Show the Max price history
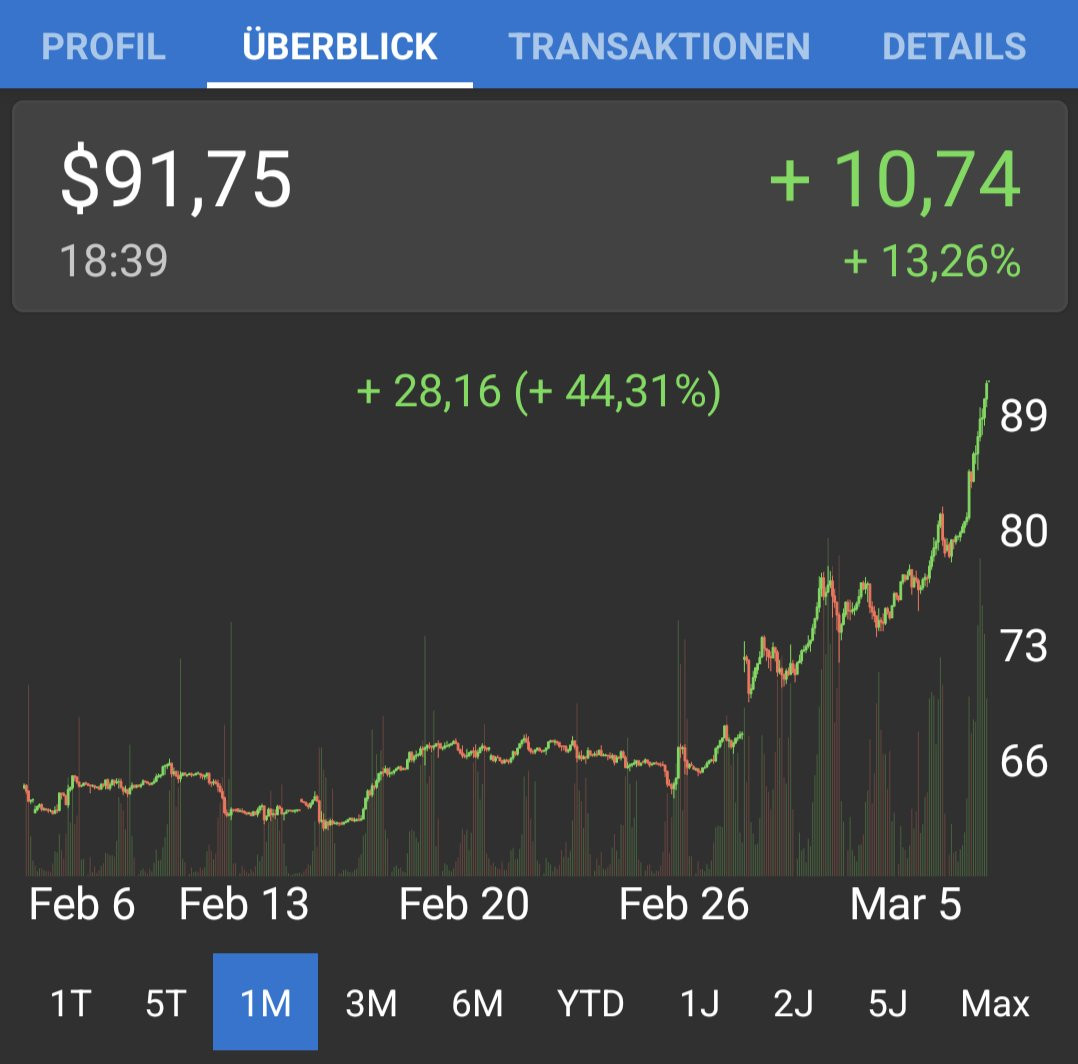The width and height of the screenshot is (1078, 1064). (995, 1003)
